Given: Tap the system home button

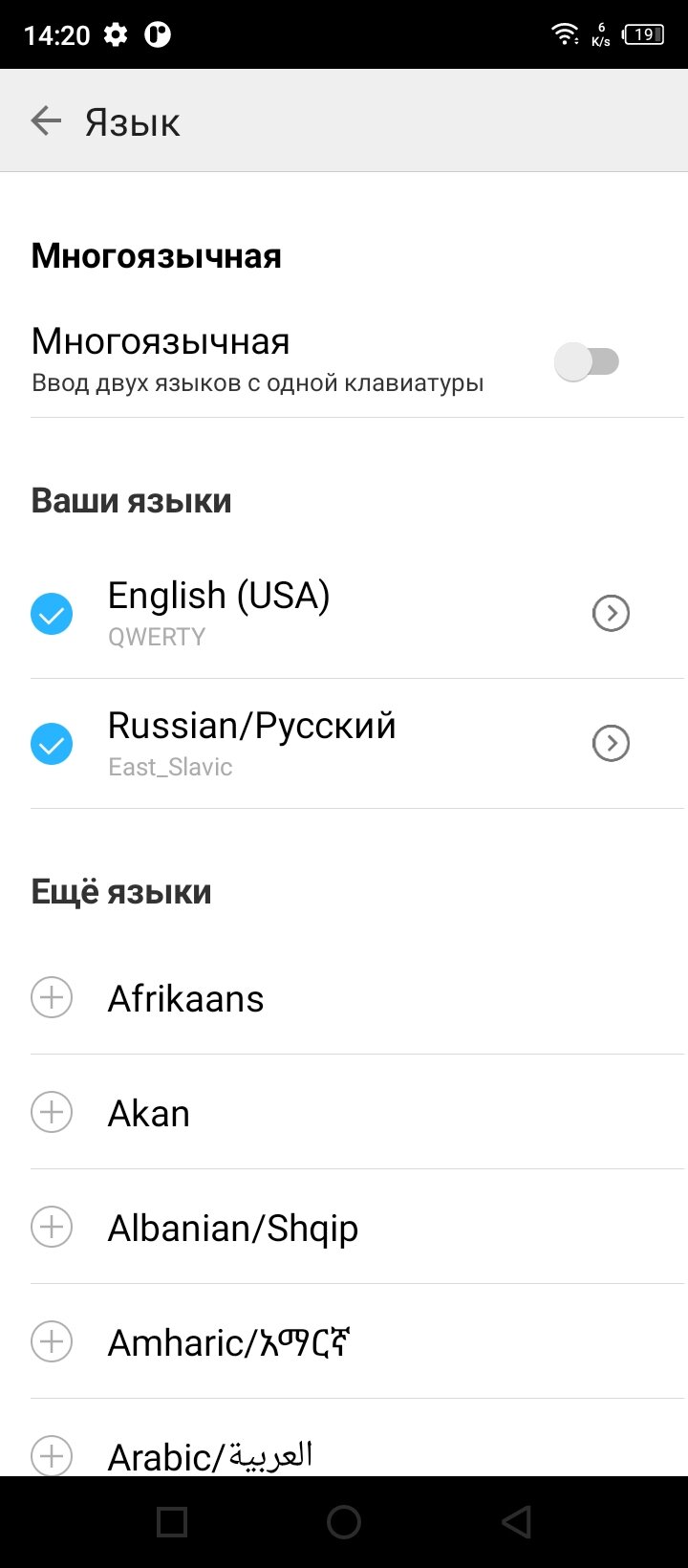Looking at the screenshot, I should point(344,1521).
